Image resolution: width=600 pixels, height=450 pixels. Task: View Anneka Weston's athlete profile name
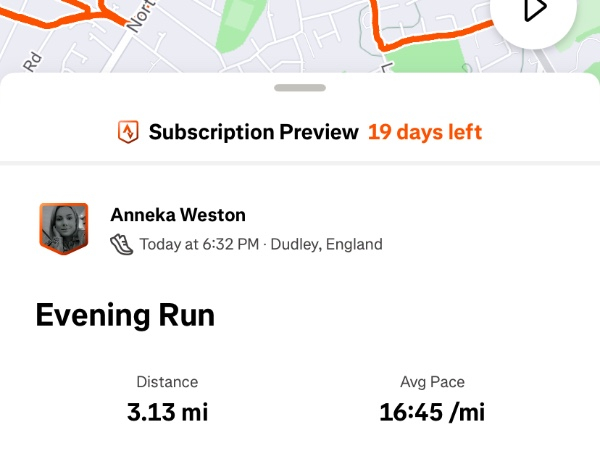(x=178, y=215)
